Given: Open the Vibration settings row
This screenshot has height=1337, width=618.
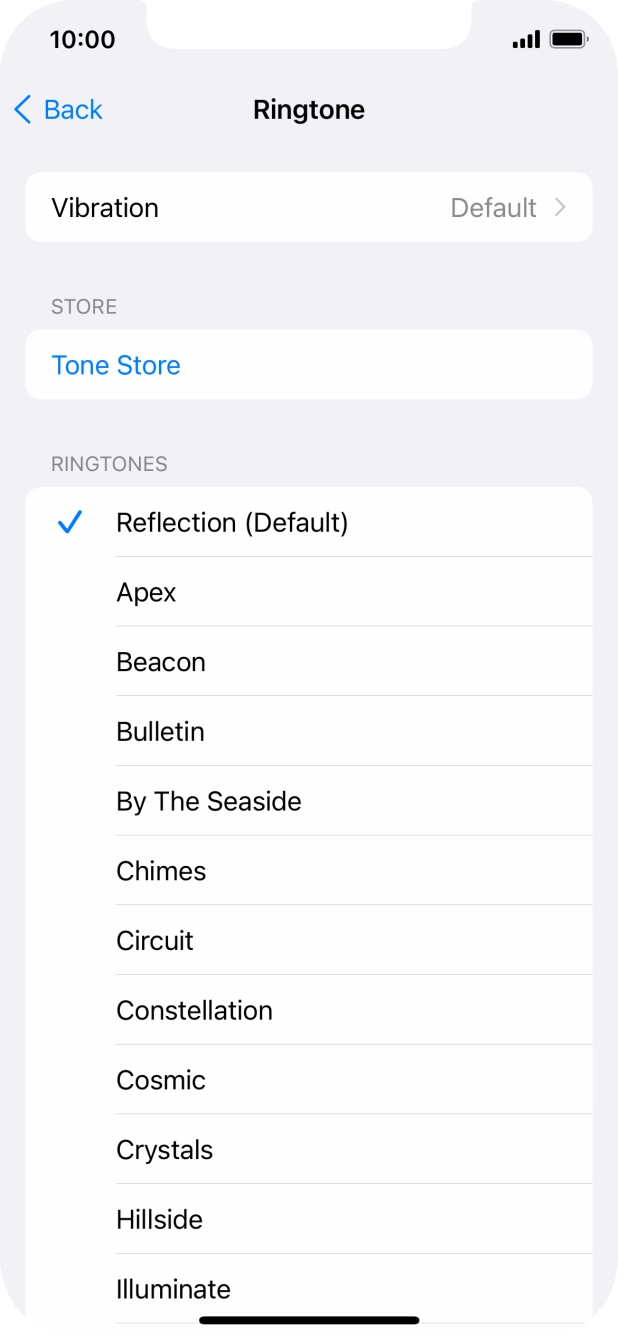Looking at the screenshot, I should (x=309, y=207).
